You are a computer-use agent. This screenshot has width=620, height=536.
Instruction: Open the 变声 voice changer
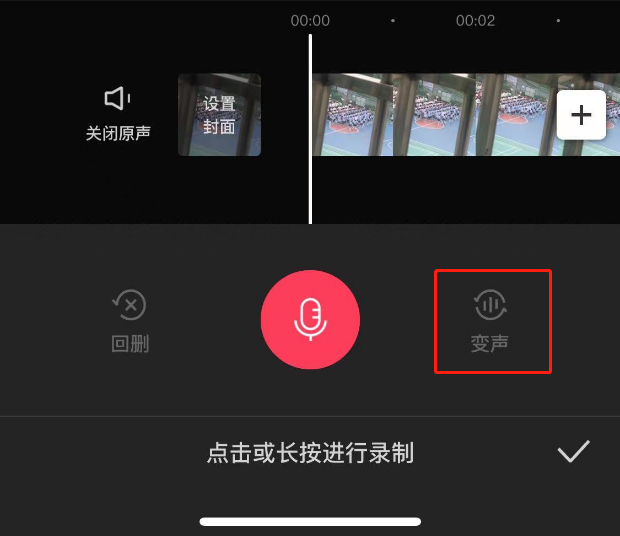click(x=491, y=321)
